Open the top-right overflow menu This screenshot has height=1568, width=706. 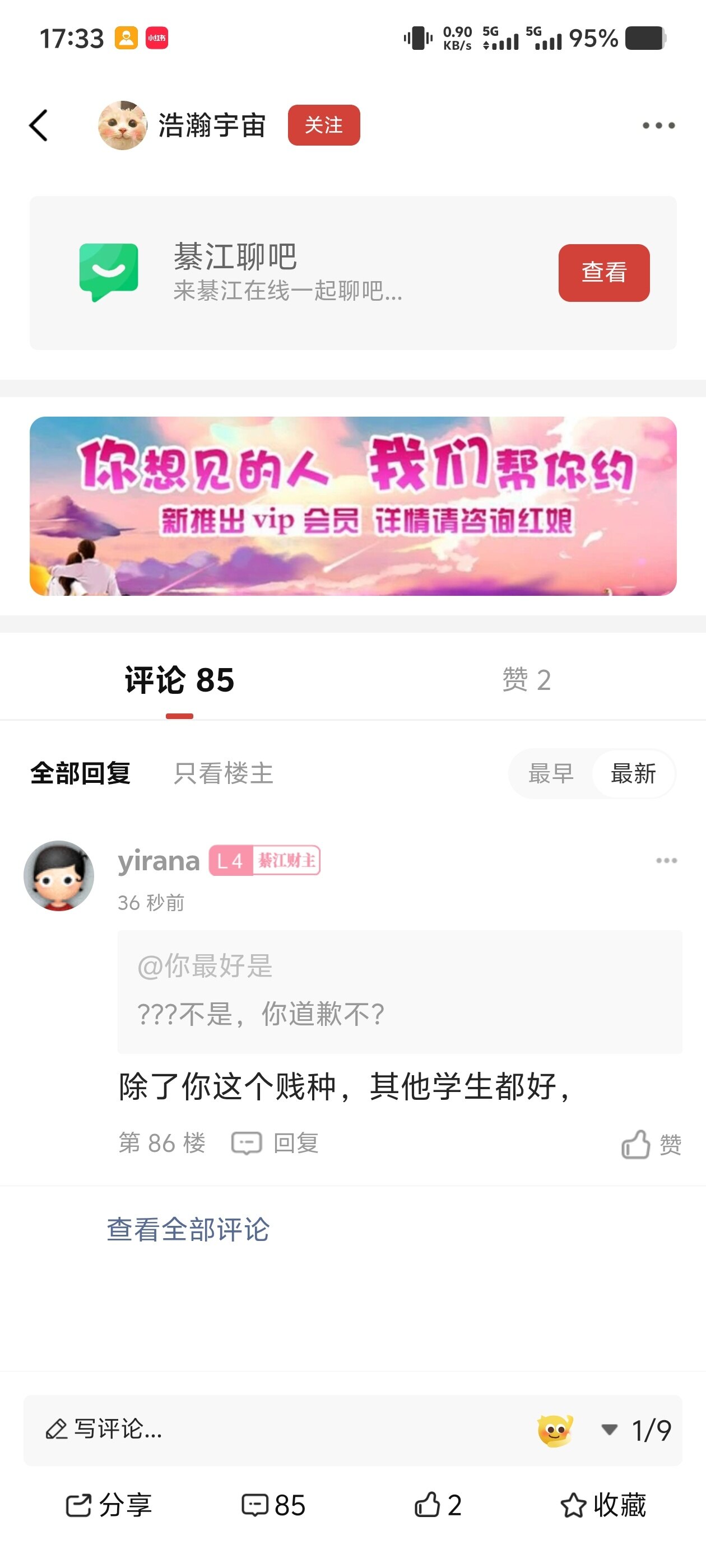coord(658,125)
